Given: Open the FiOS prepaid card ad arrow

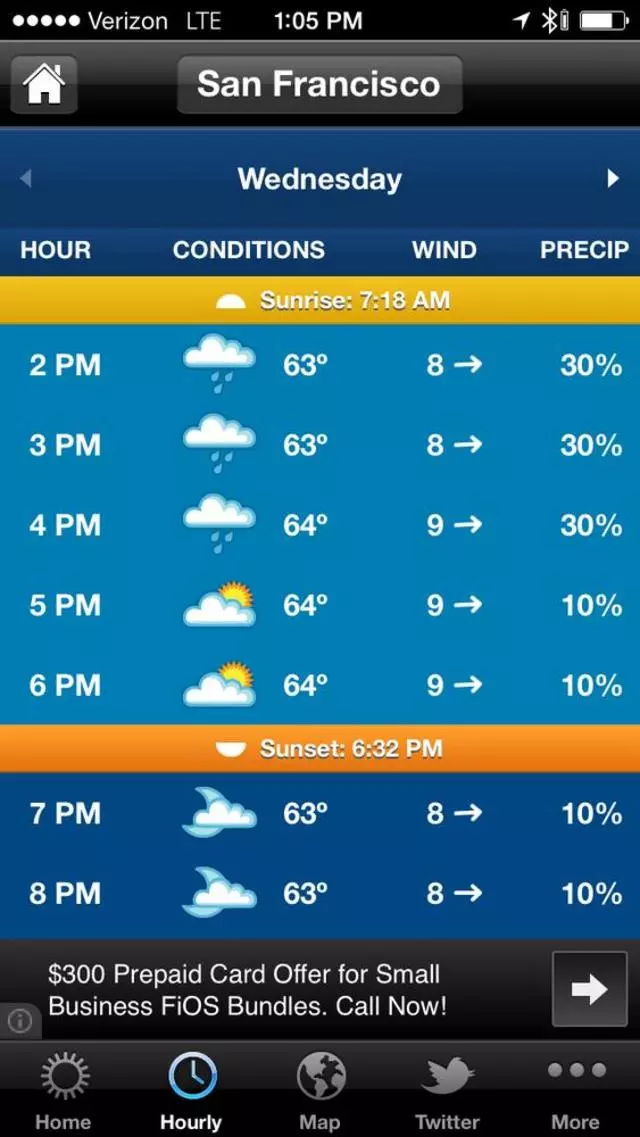Looking at the screenshot, I should pos(589,989).
